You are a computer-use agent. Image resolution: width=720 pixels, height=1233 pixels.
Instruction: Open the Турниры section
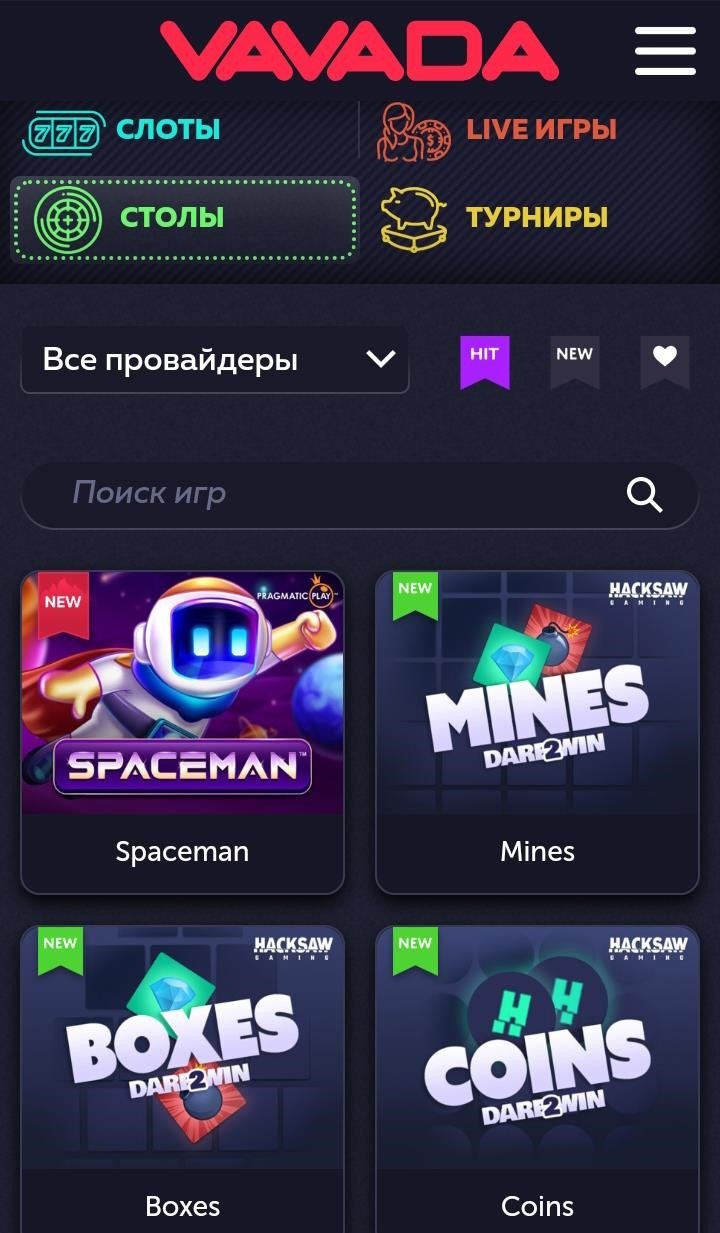click(x=496, y=217)
